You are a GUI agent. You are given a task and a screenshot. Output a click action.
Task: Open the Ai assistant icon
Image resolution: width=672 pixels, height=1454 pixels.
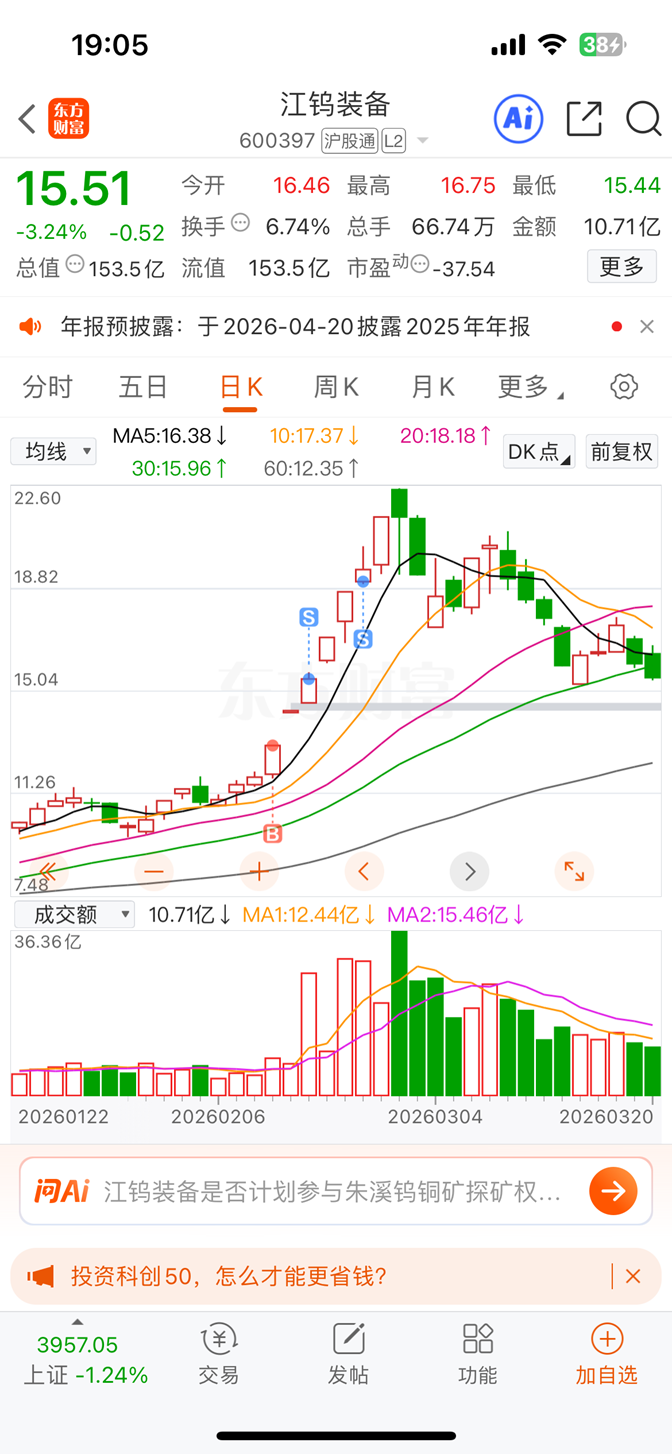point(518,119)
